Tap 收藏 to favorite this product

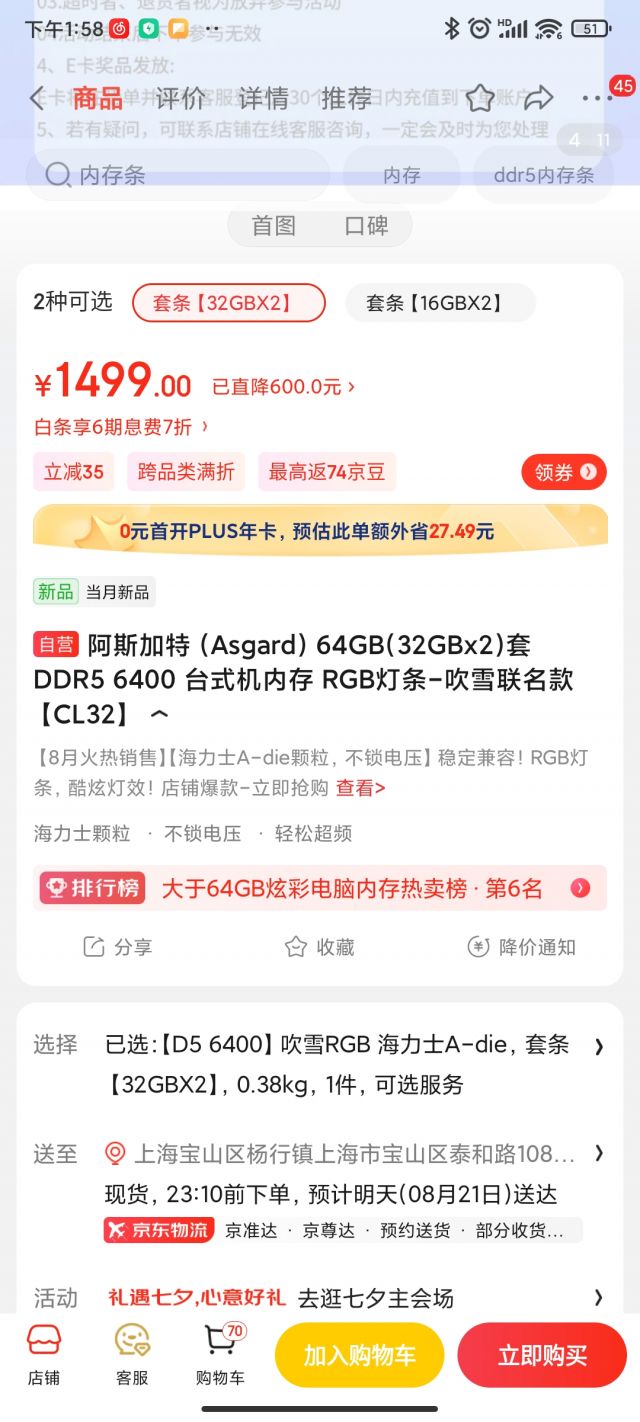point(320,947)
